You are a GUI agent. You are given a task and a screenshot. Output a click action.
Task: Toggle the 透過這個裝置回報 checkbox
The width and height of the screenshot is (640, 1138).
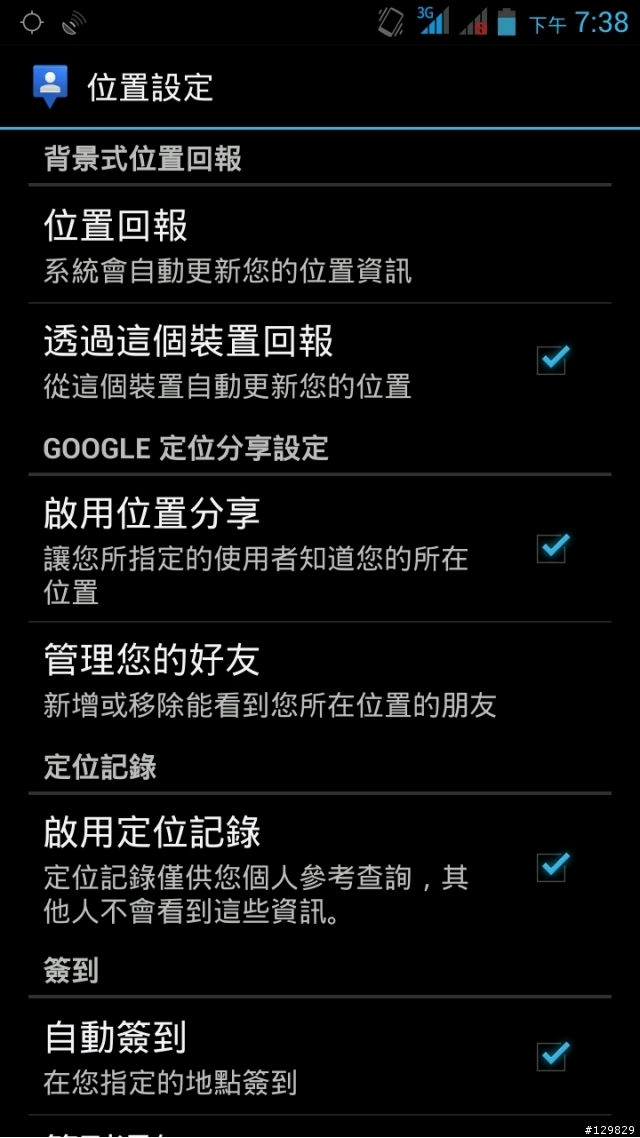[552, 359]
